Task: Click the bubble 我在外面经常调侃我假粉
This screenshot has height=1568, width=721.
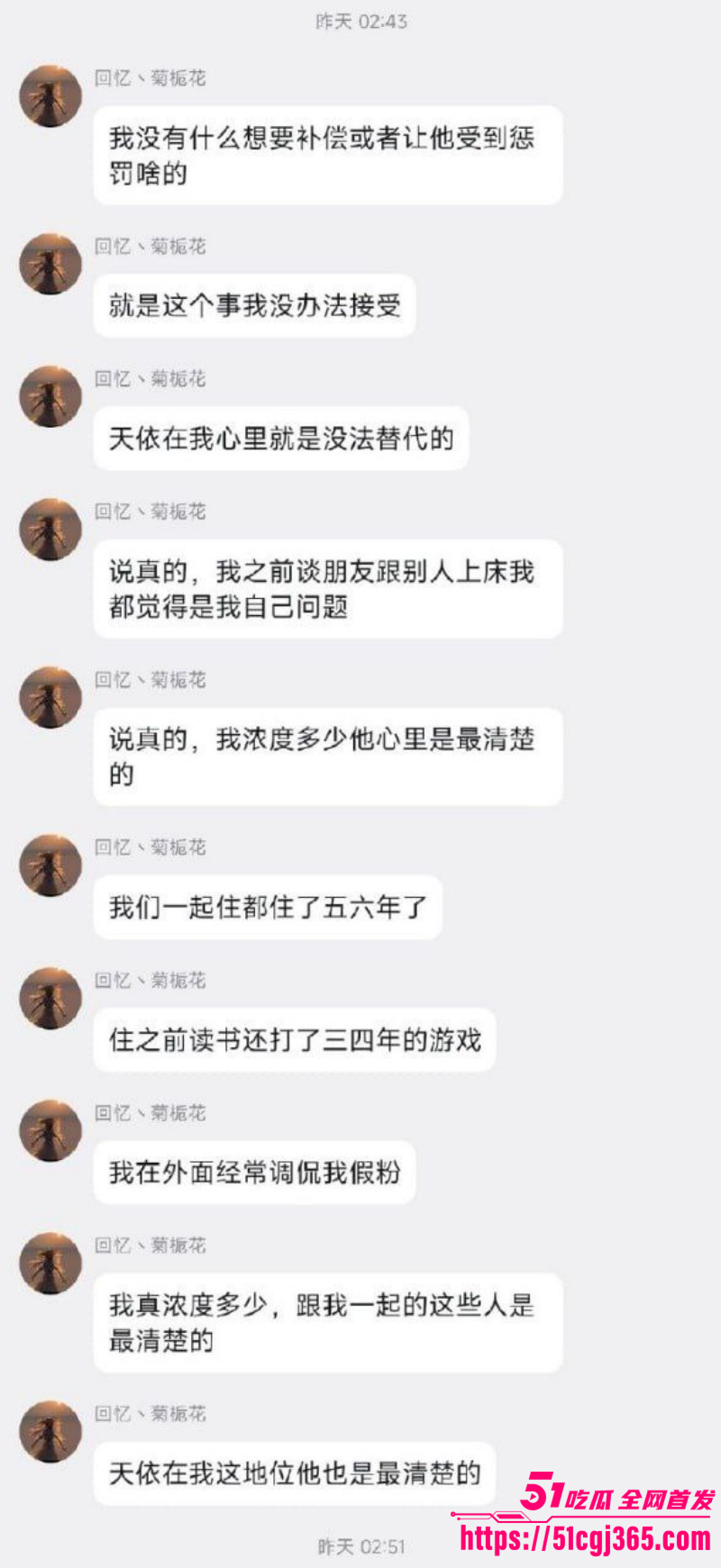Action: point(255,1173)
